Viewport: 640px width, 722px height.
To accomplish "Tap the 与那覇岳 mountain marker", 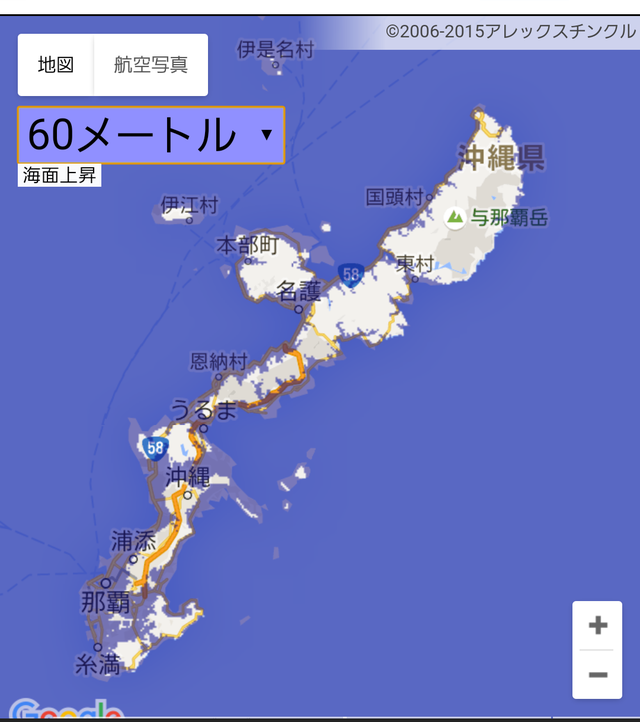I will 455,217.
